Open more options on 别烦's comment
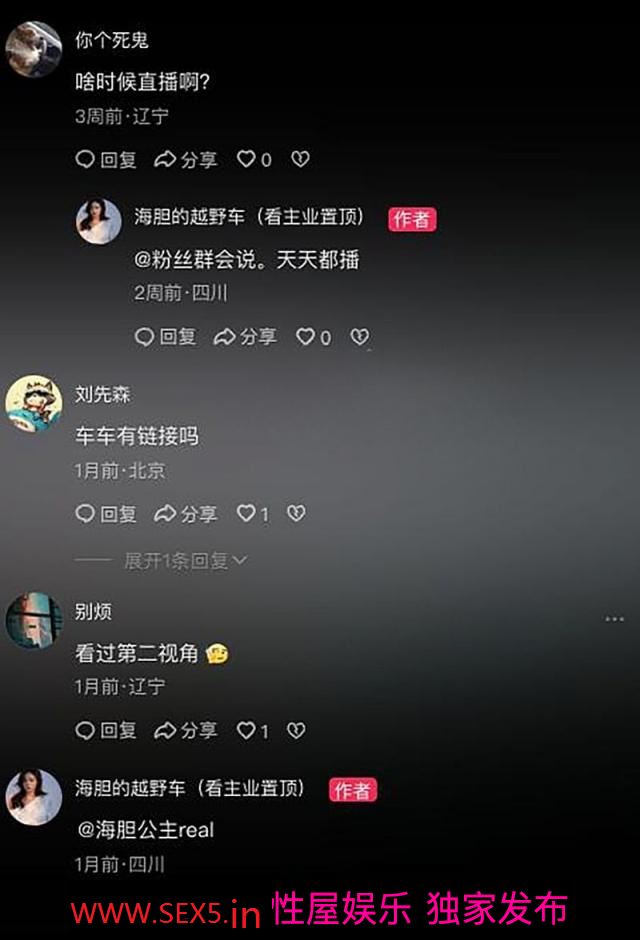The height and width of the screenshot is (940, 640). click(x=614, y=620)
